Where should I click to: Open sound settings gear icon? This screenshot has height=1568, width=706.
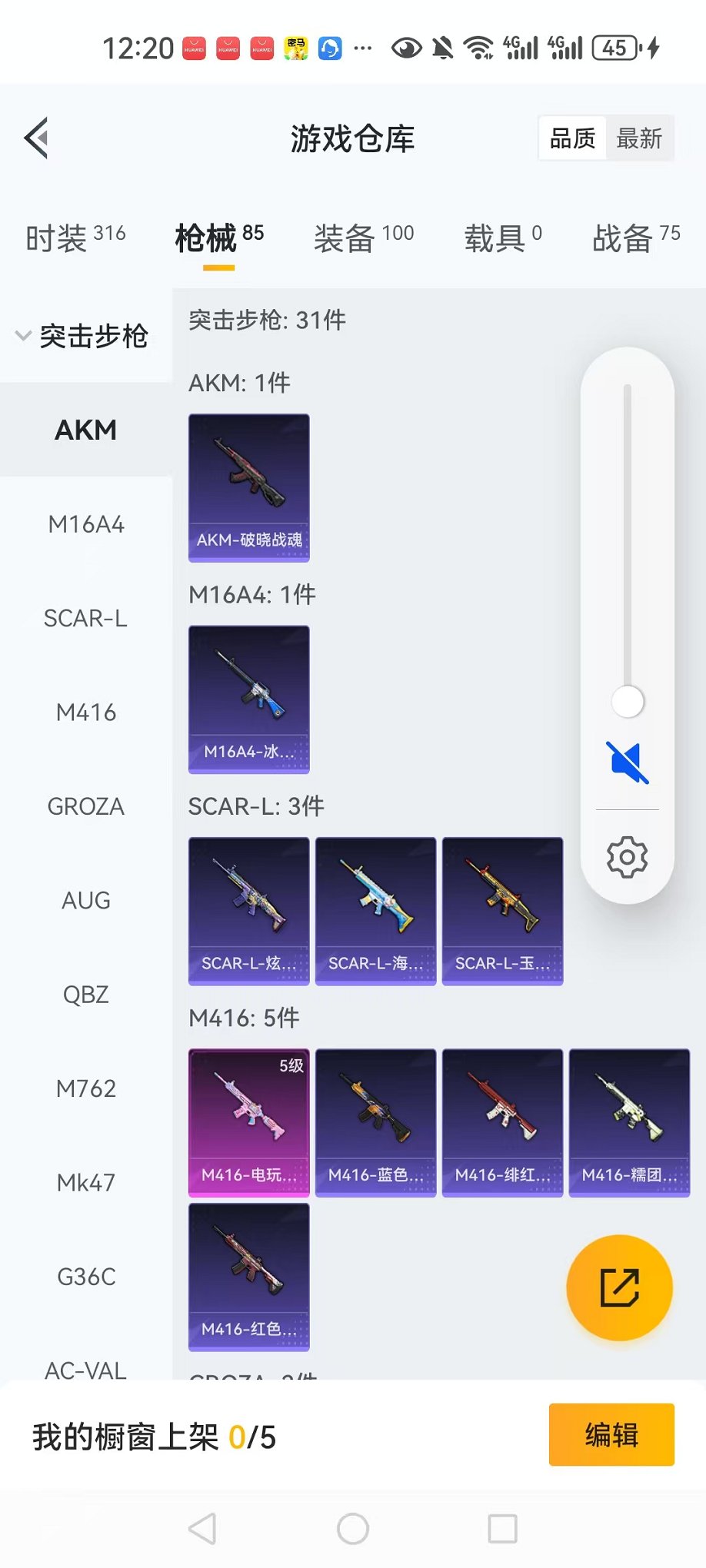628,857
